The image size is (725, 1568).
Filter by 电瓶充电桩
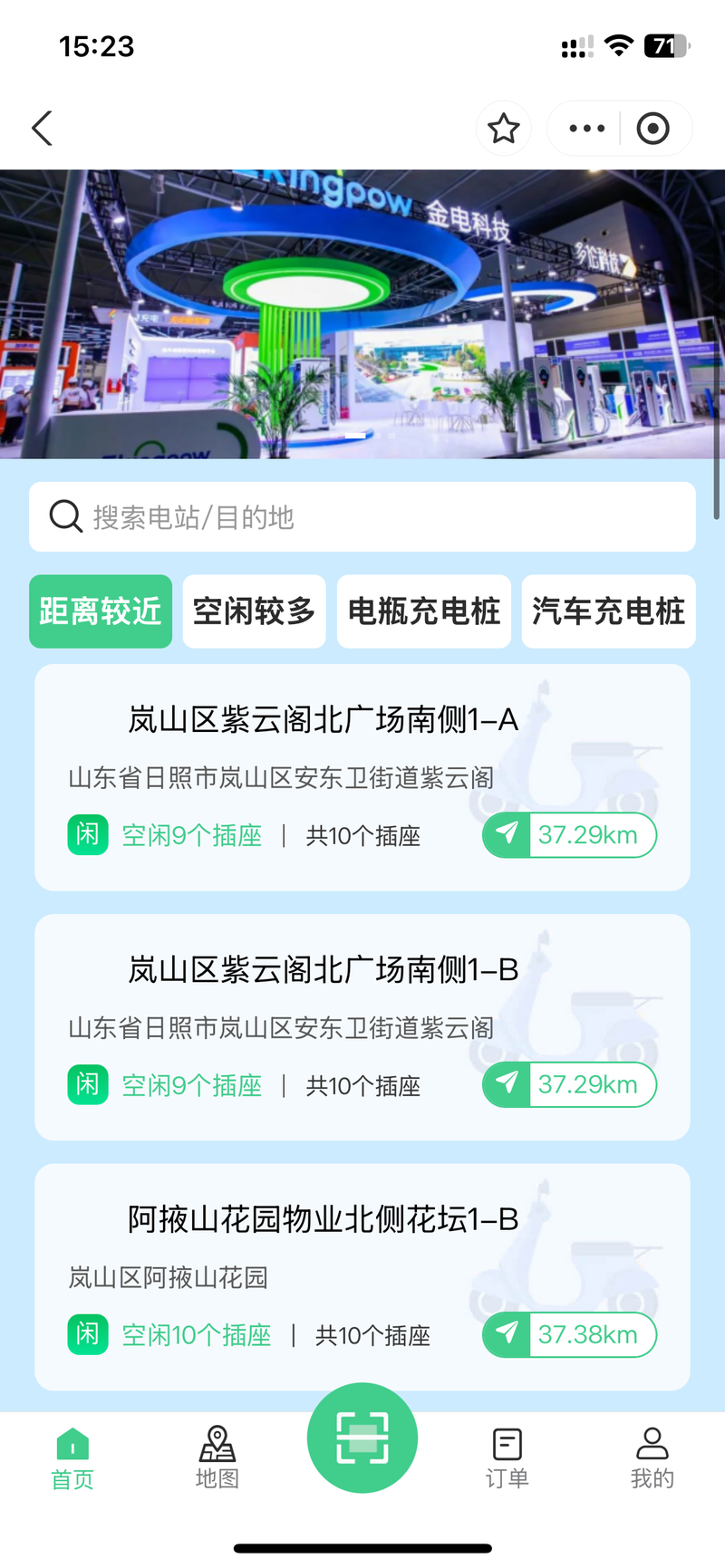pyautogui.click(x=424, y=611)
